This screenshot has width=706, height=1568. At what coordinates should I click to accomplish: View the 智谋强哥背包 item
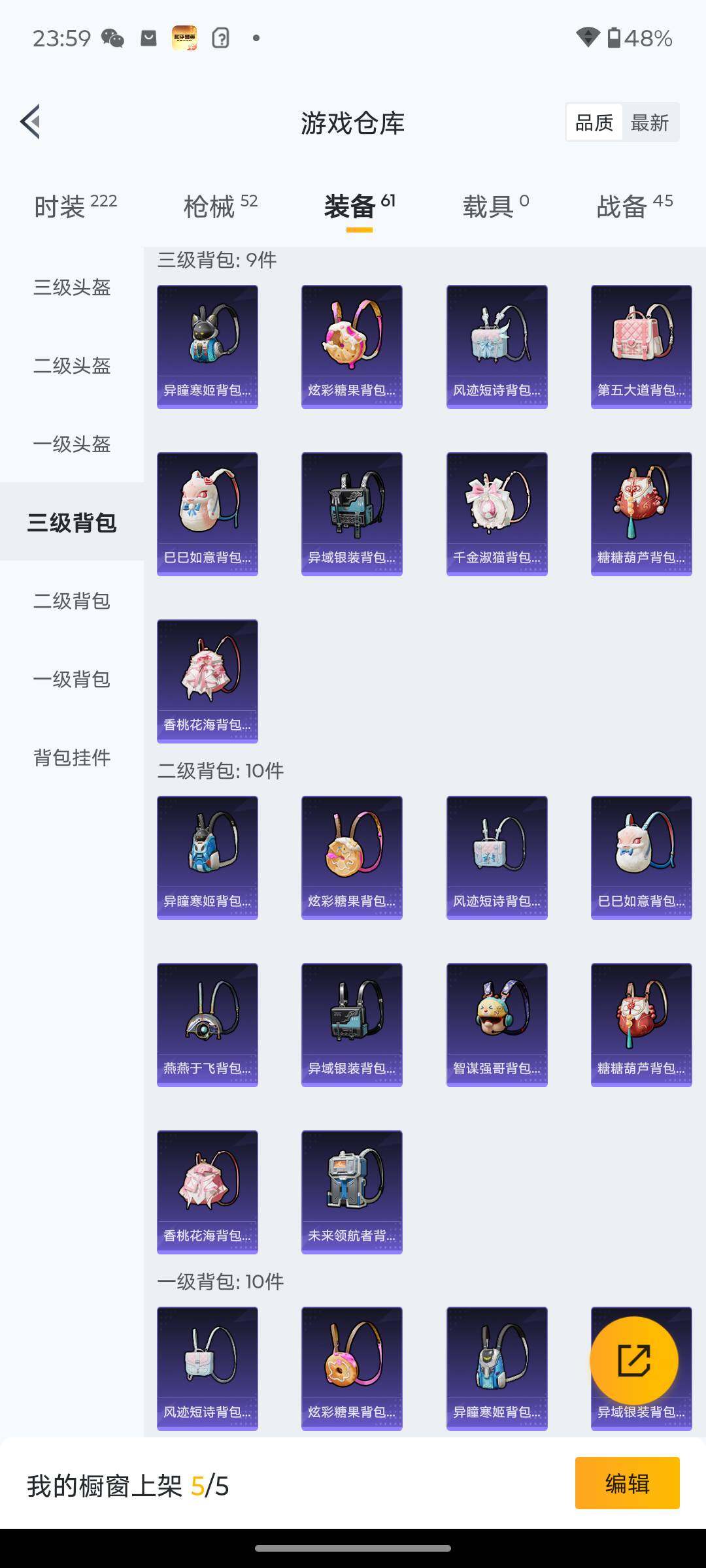coord(497,1024)
